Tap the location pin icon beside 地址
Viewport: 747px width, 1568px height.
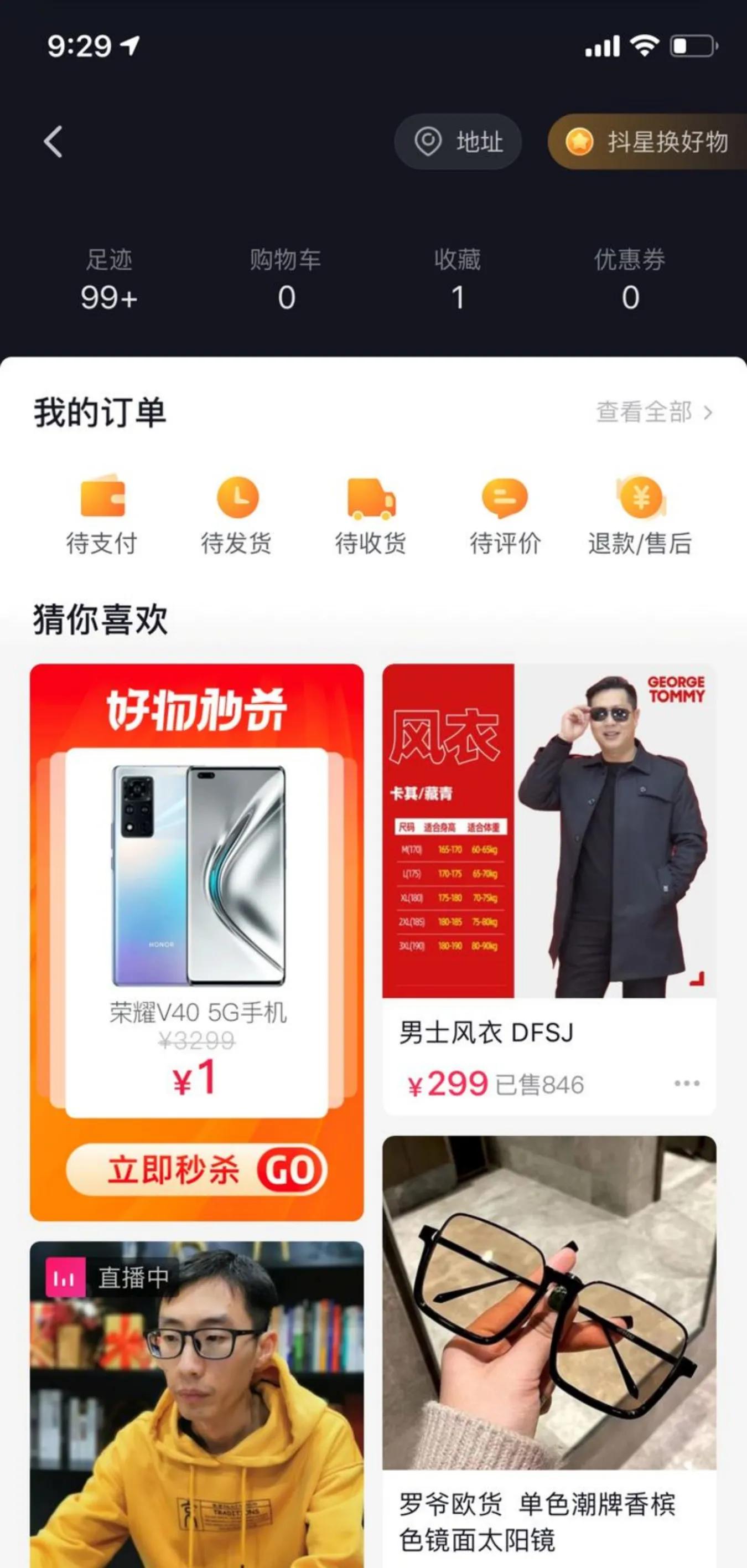tap(429, 143)
